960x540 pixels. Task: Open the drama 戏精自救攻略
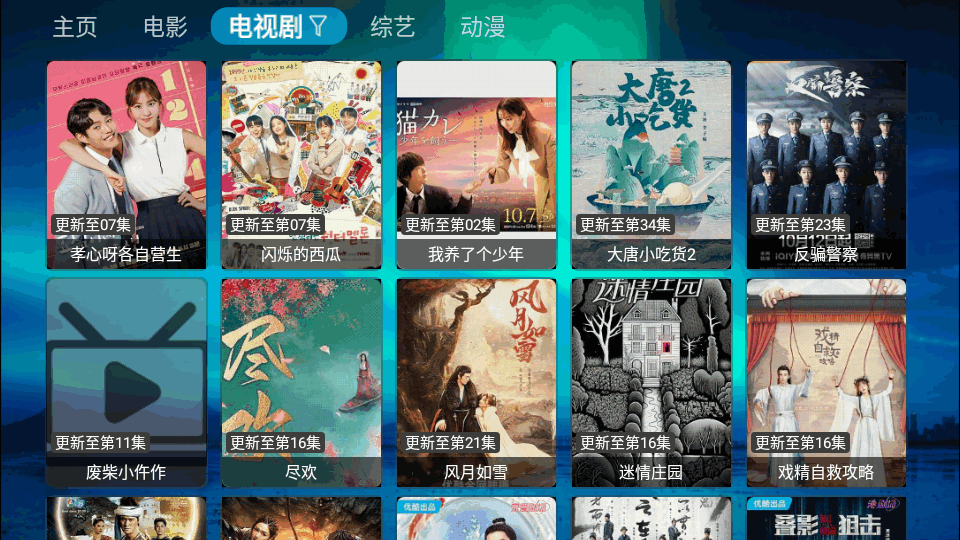[x=826, y=383]
